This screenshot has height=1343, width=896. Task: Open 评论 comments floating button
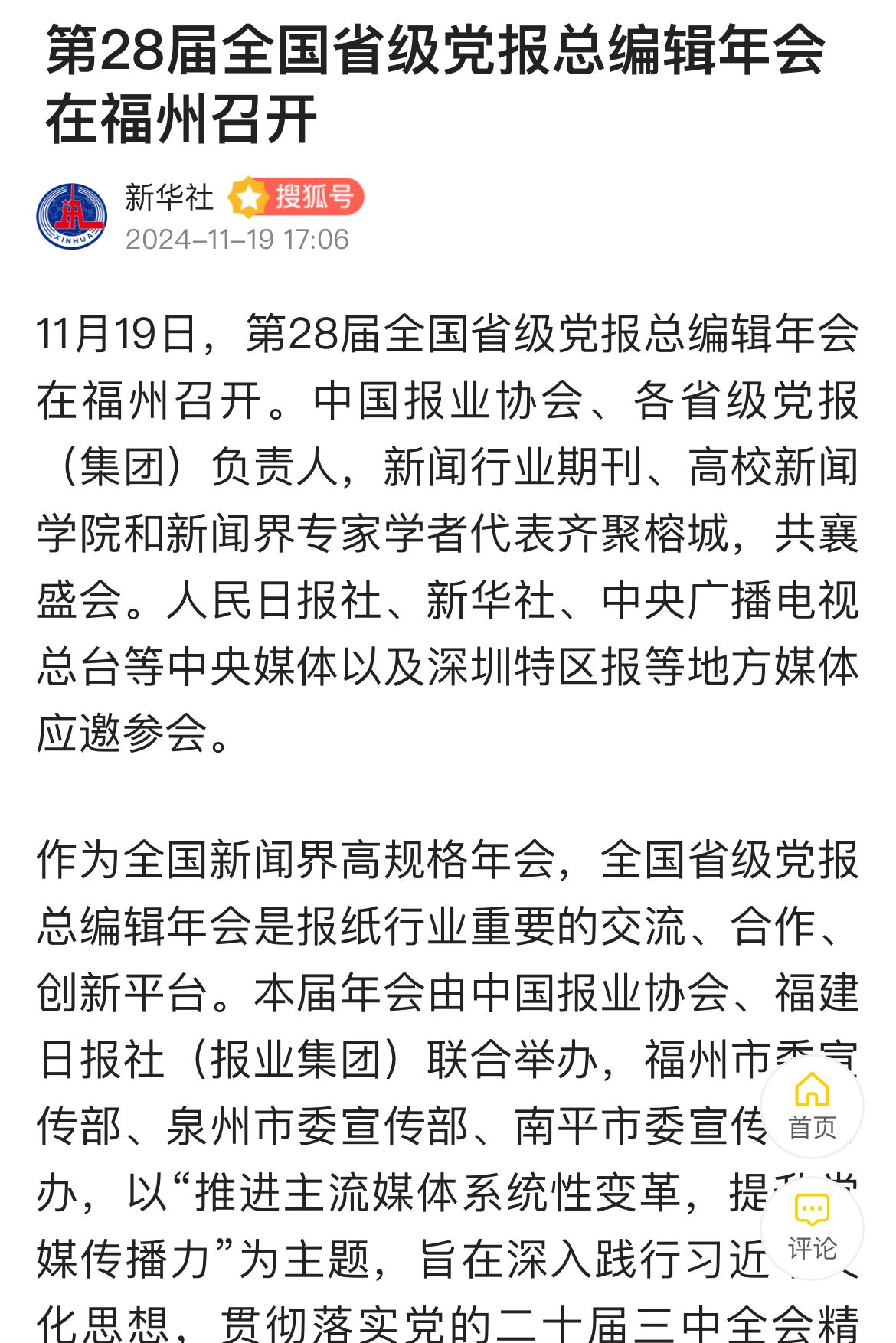coord(812,1227)
